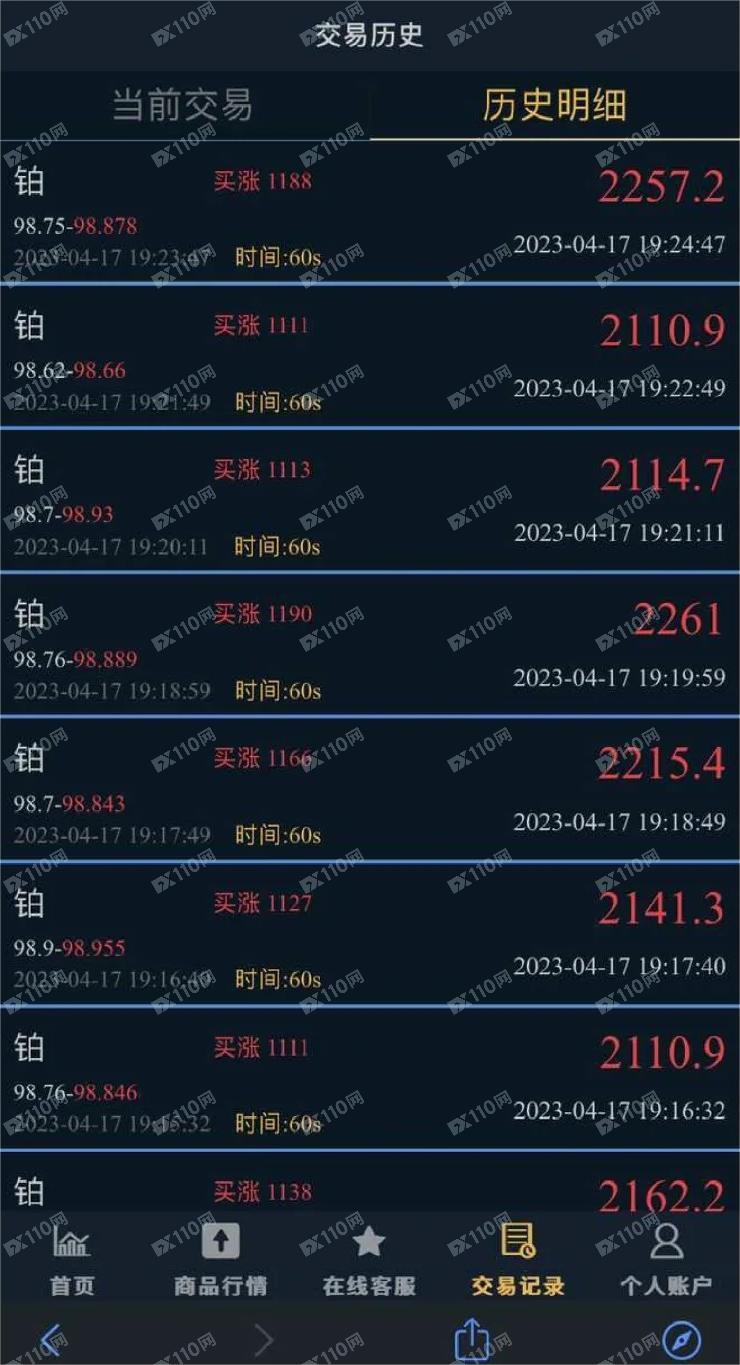Switch to the 当前交易 tab
Screen dimensions: 740x1365
182,105
